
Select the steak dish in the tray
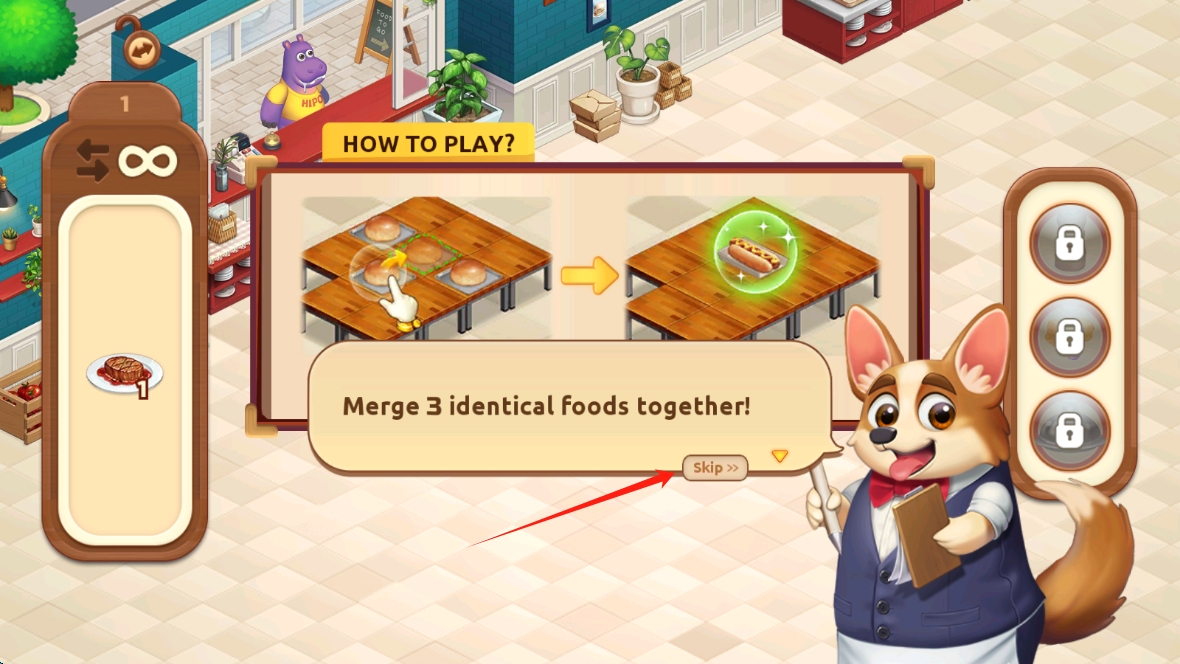coord(125,371)
